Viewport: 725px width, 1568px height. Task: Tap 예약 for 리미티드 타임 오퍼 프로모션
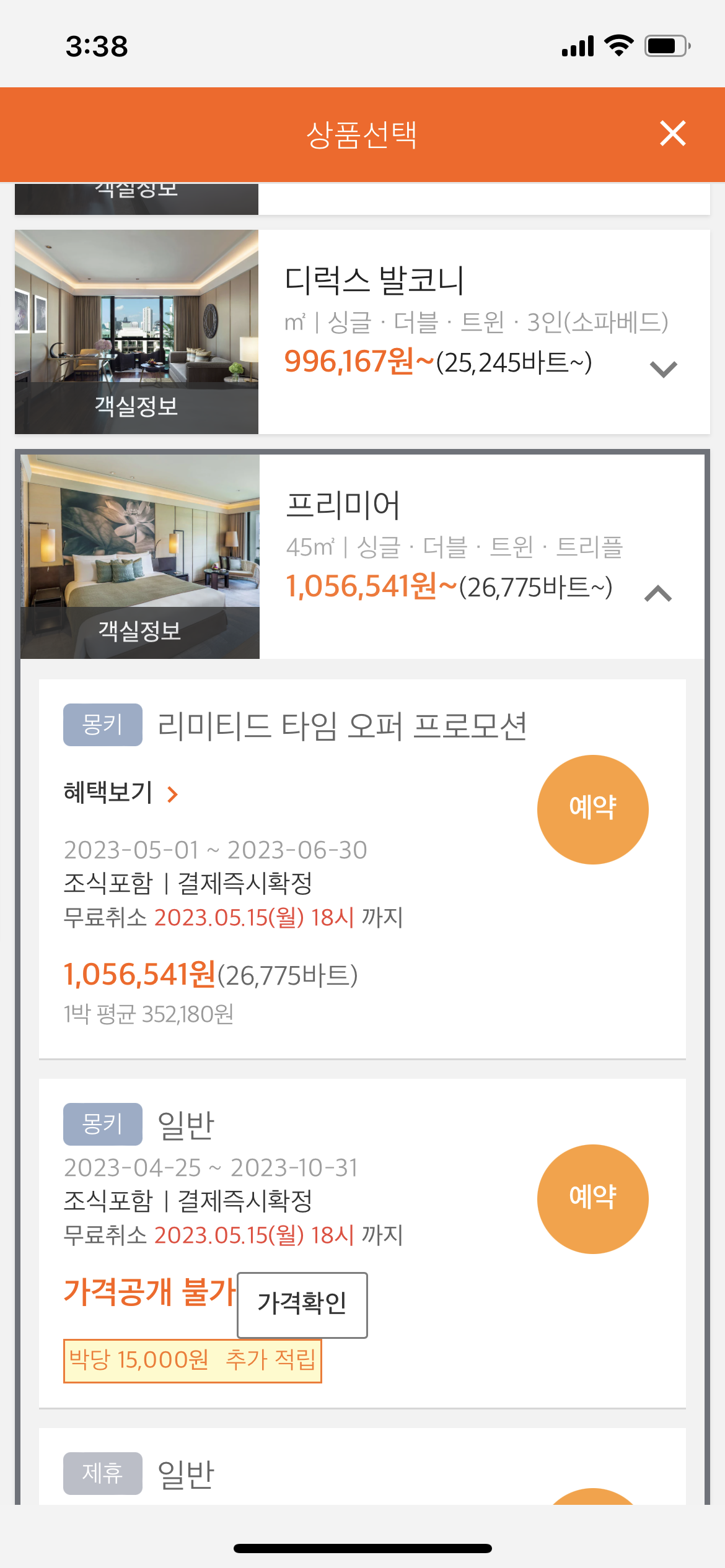coord(592,809)
